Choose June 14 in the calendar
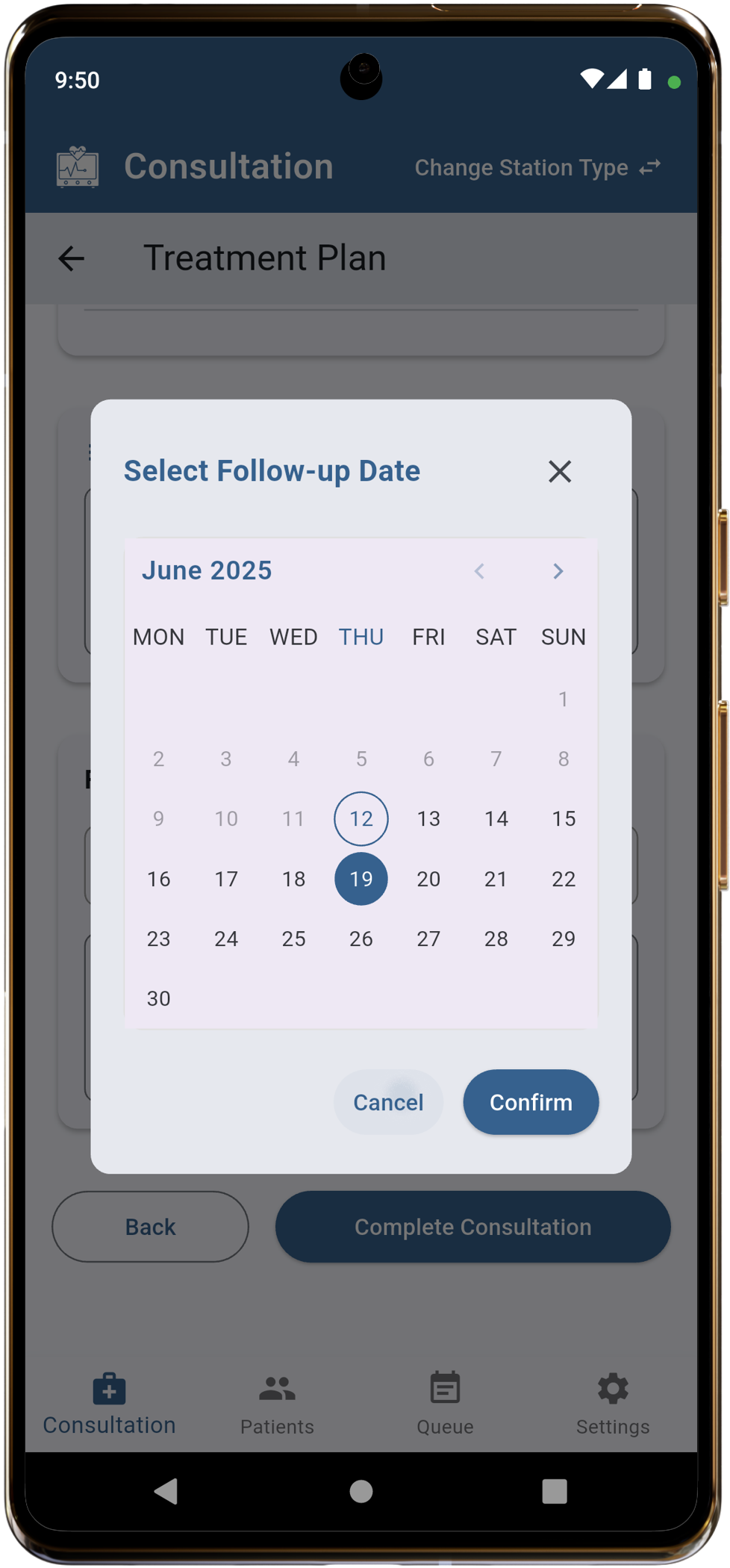Image resolution: width=730 pixels, height=1568 pixels. [496, 818]
